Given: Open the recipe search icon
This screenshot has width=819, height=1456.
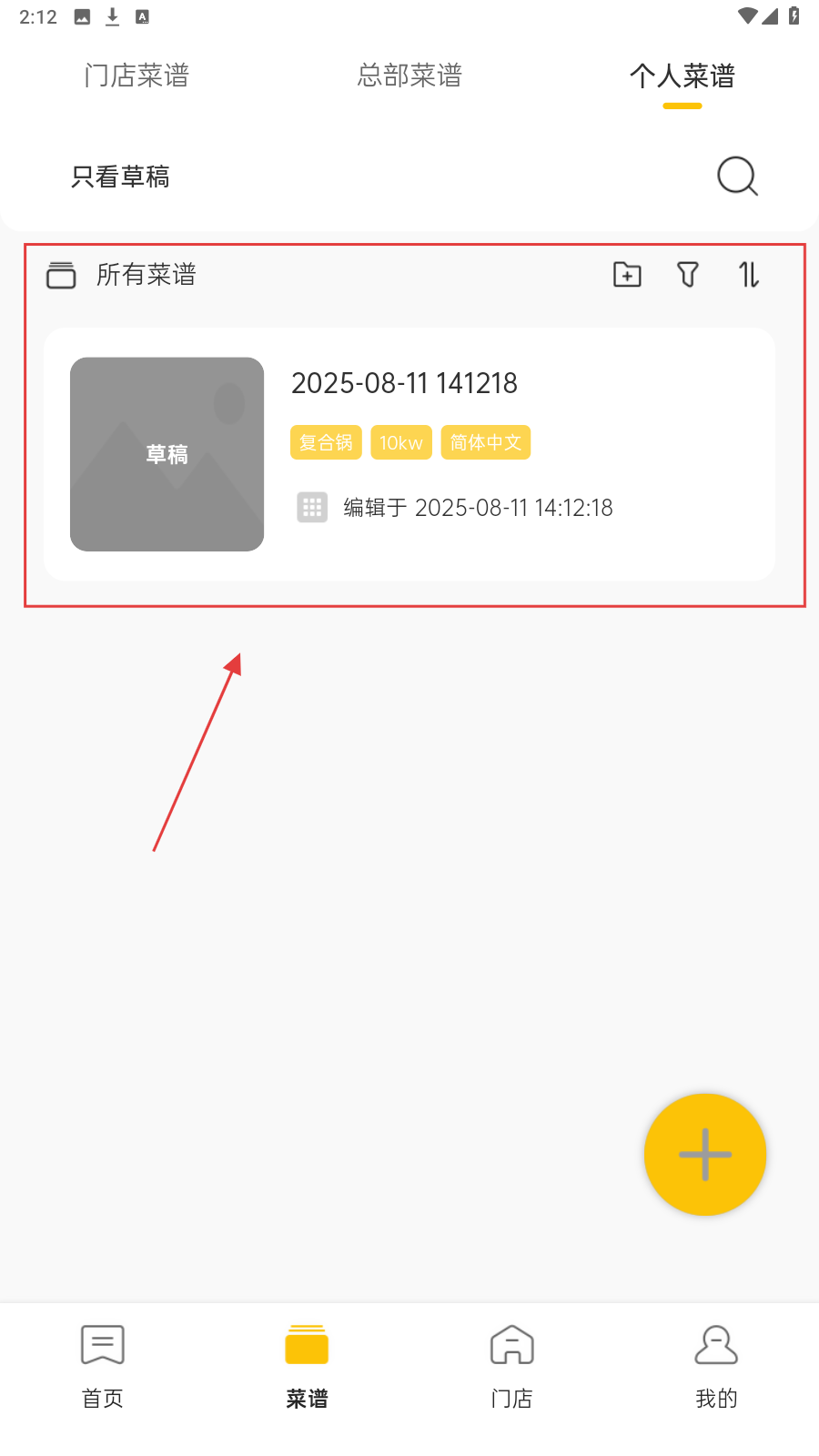Looking at the screenshot, I should (x=737, y=177).
